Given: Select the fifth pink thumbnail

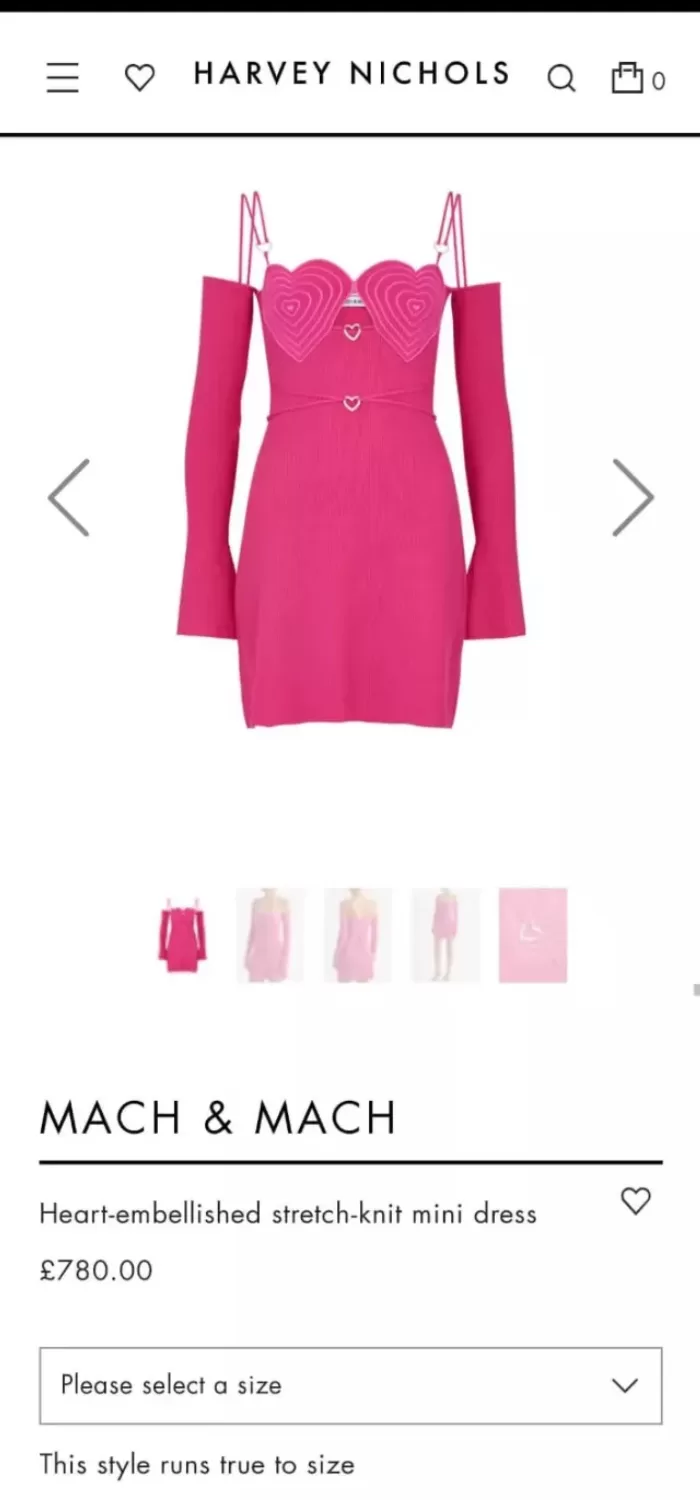Looking at the screenshot, I should pyautogui.click(x=533, y=936).
